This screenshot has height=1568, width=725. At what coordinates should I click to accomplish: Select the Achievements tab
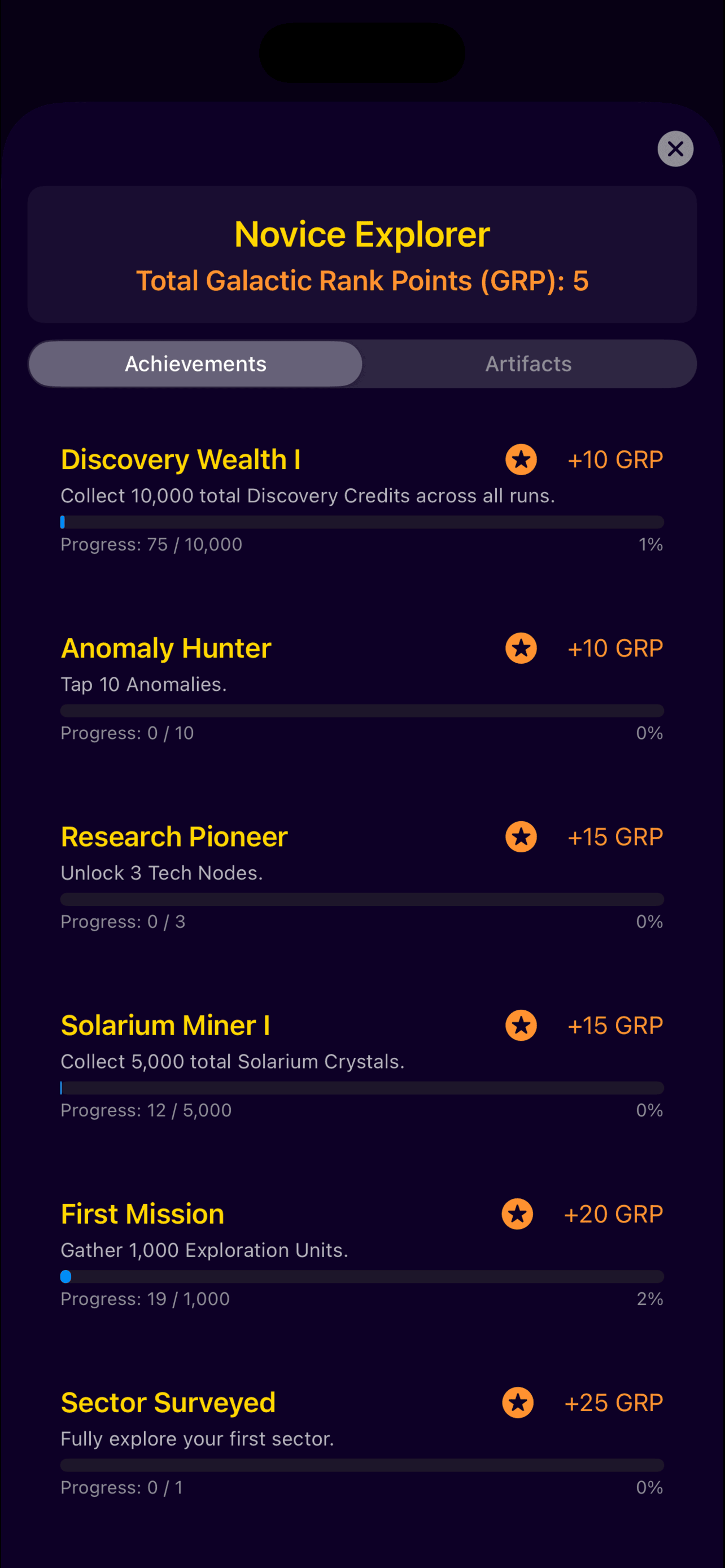(x=195, y=363)
